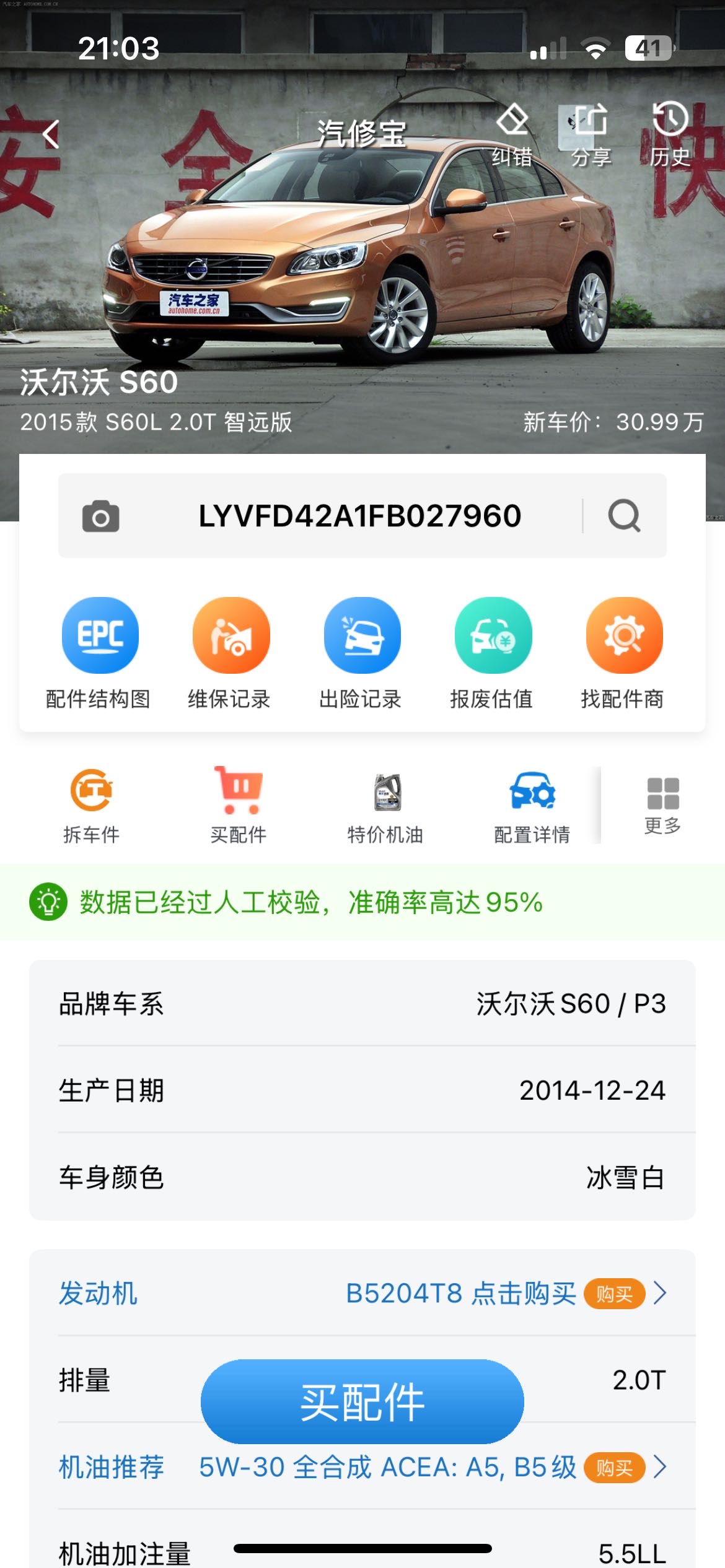Check 出险记录 accident records

tap(362, 653)
